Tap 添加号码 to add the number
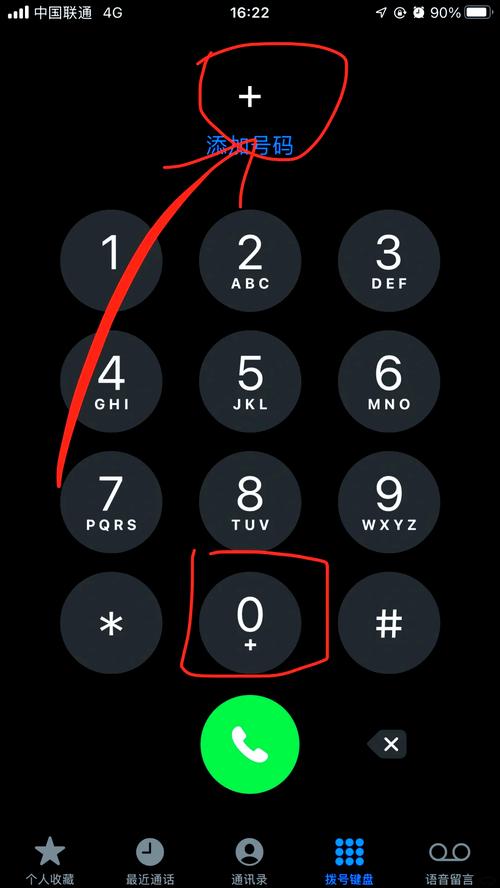Screen dimensions: 500x888 250,146
